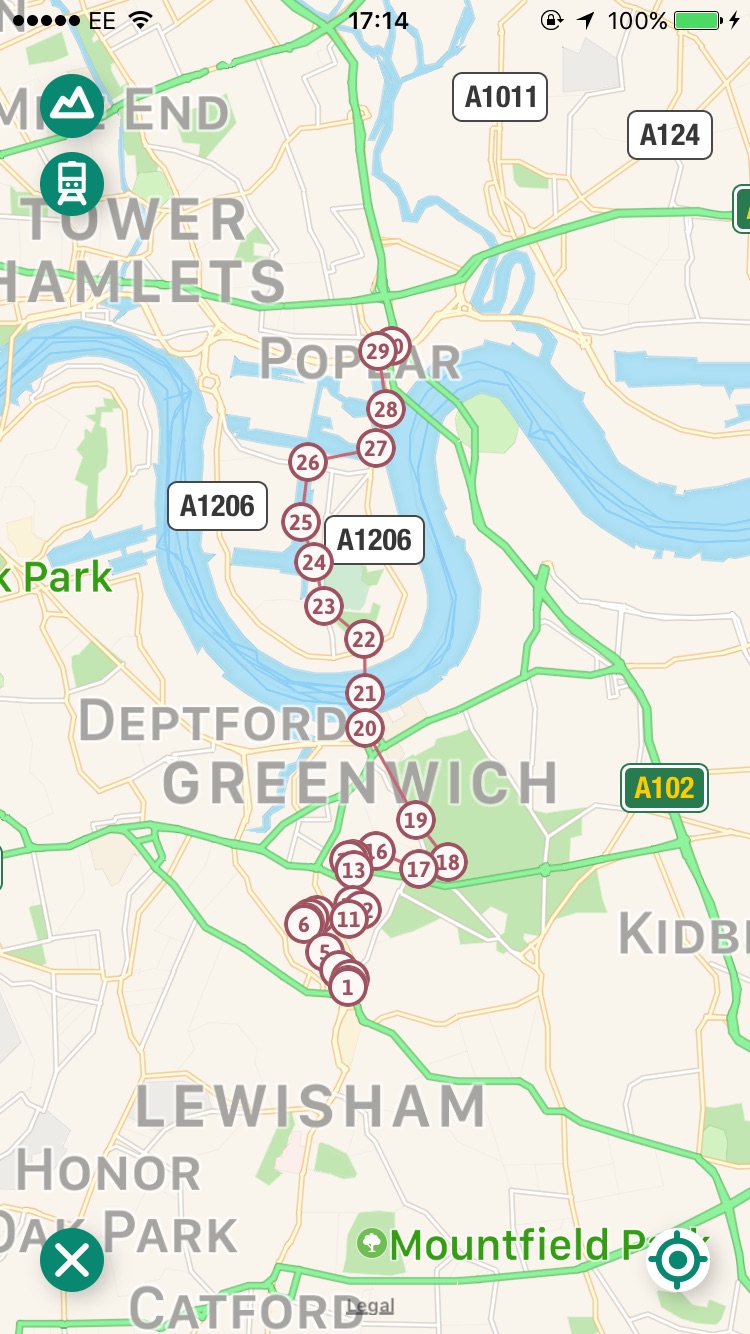Screen dimensions: 750x1334
Task: Select route waypoint 24
Action: pyautogui.click(x=314, y=562)
